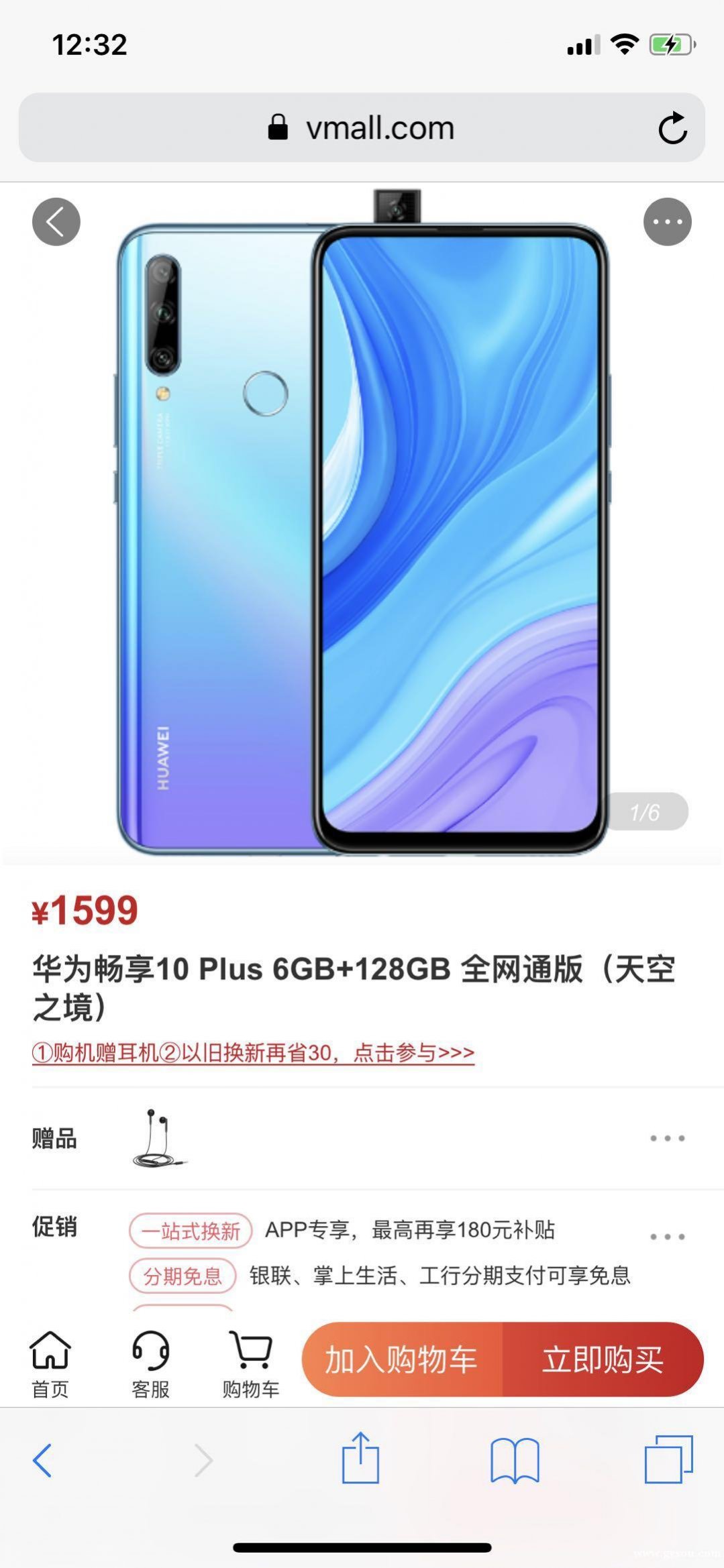Viewport: 724px width, 1568px height.
Task: Tap the vmall.com address bar
Action: click(x=361, y=128)
